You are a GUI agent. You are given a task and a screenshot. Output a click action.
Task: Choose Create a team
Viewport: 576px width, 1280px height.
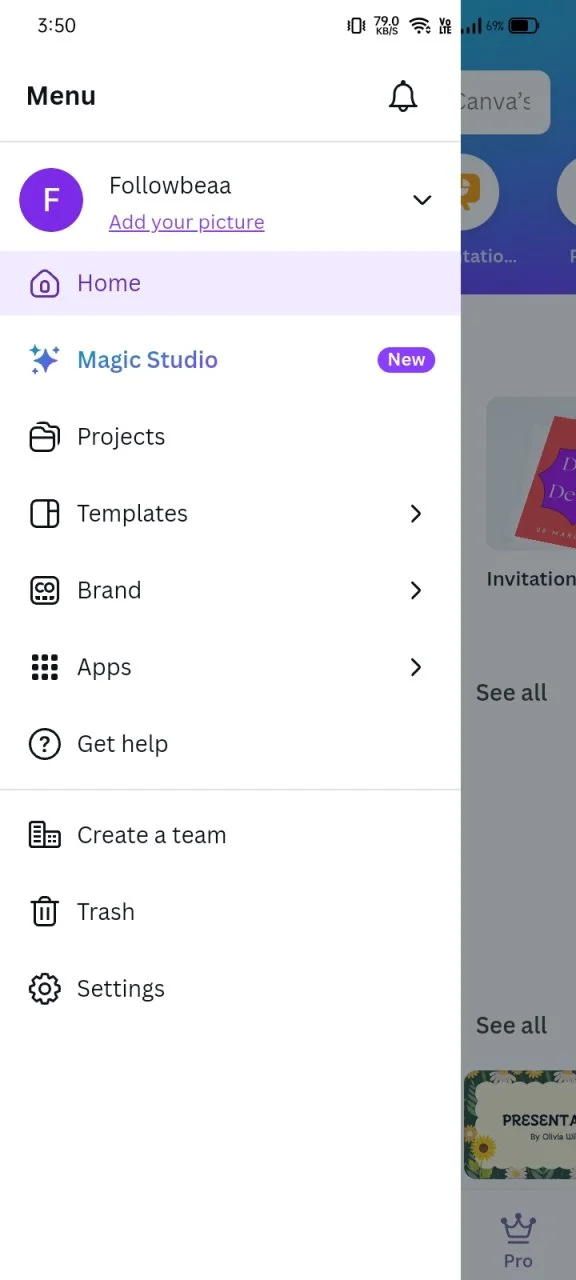(x=230, y=835)
